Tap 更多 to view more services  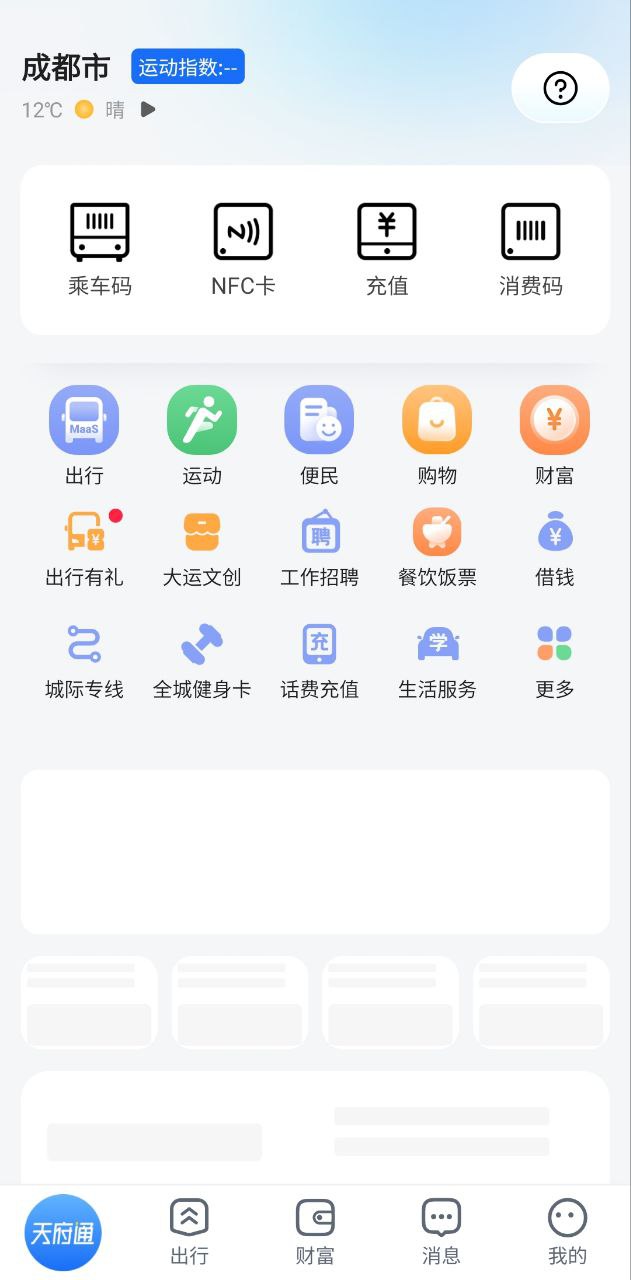554,660
